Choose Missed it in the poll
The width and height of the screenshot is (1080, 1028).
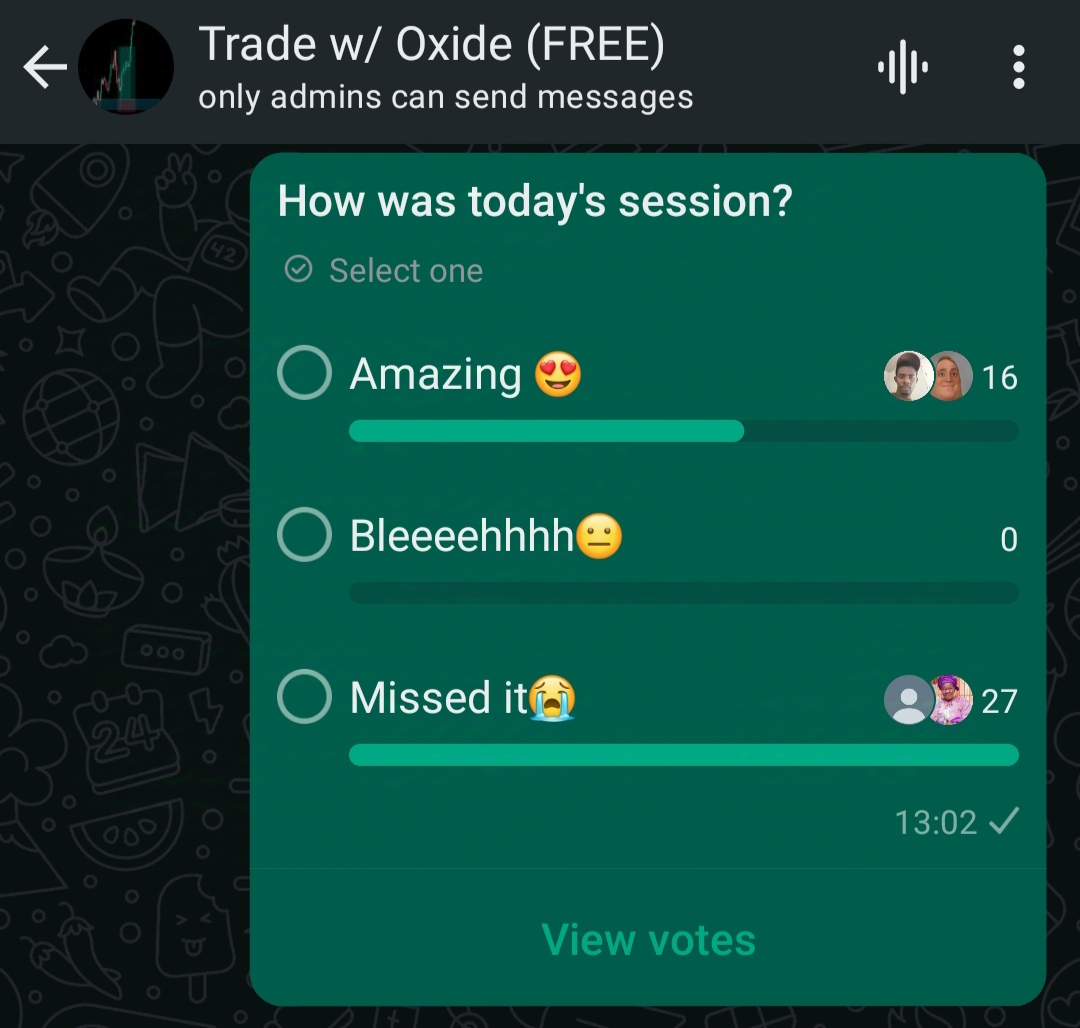305,697
